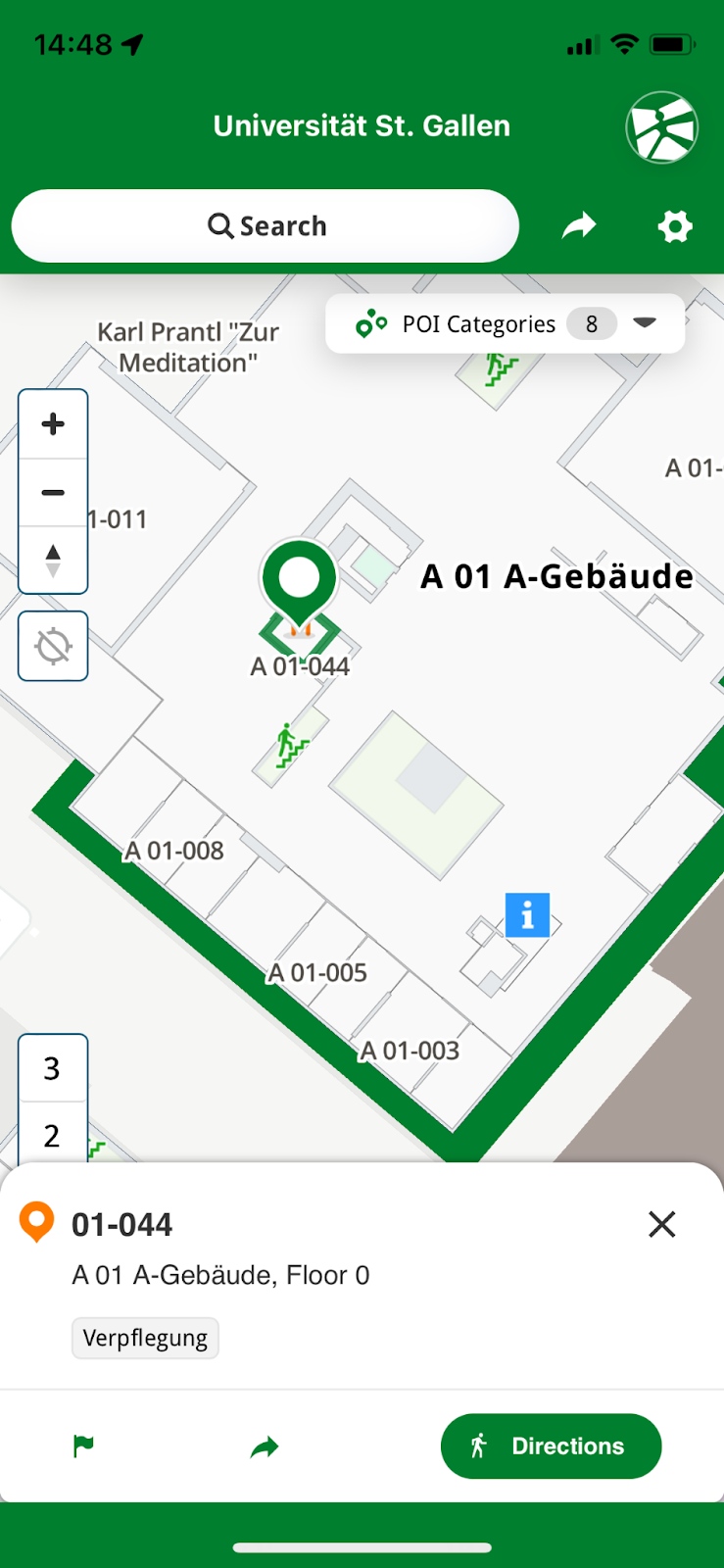
Task: Get Directions to 01-044
Action: click(552, 1446)
